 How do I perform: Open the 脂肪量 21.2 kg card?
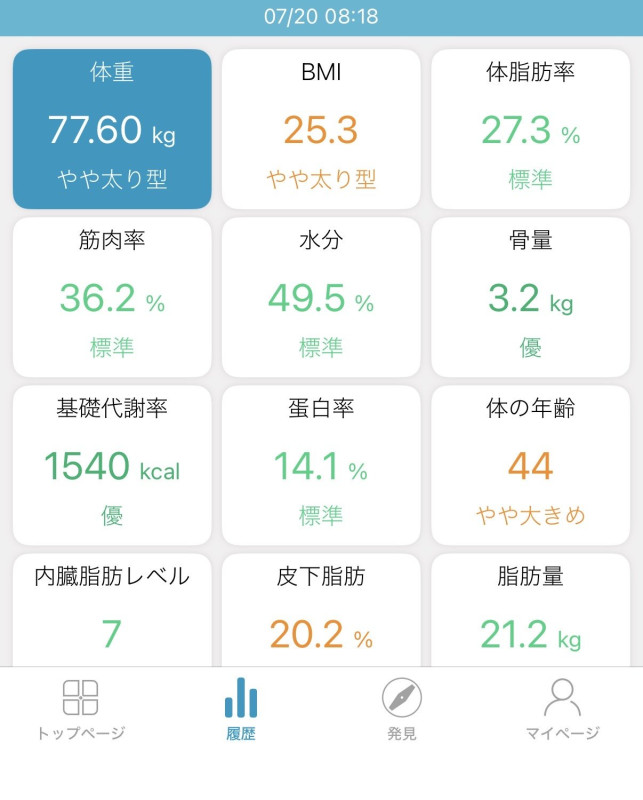click(x=531, y=610)
